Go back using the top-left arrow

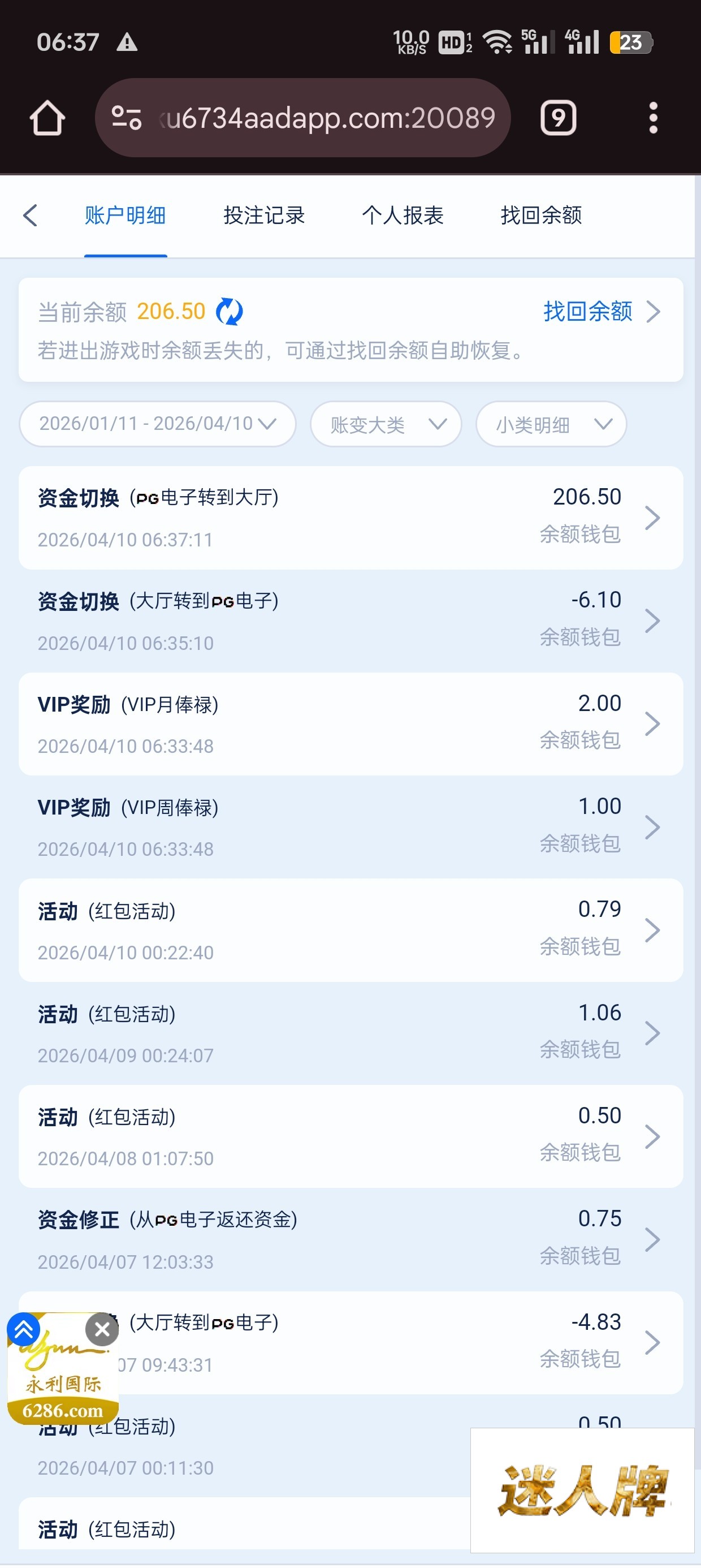click(31, 216)
